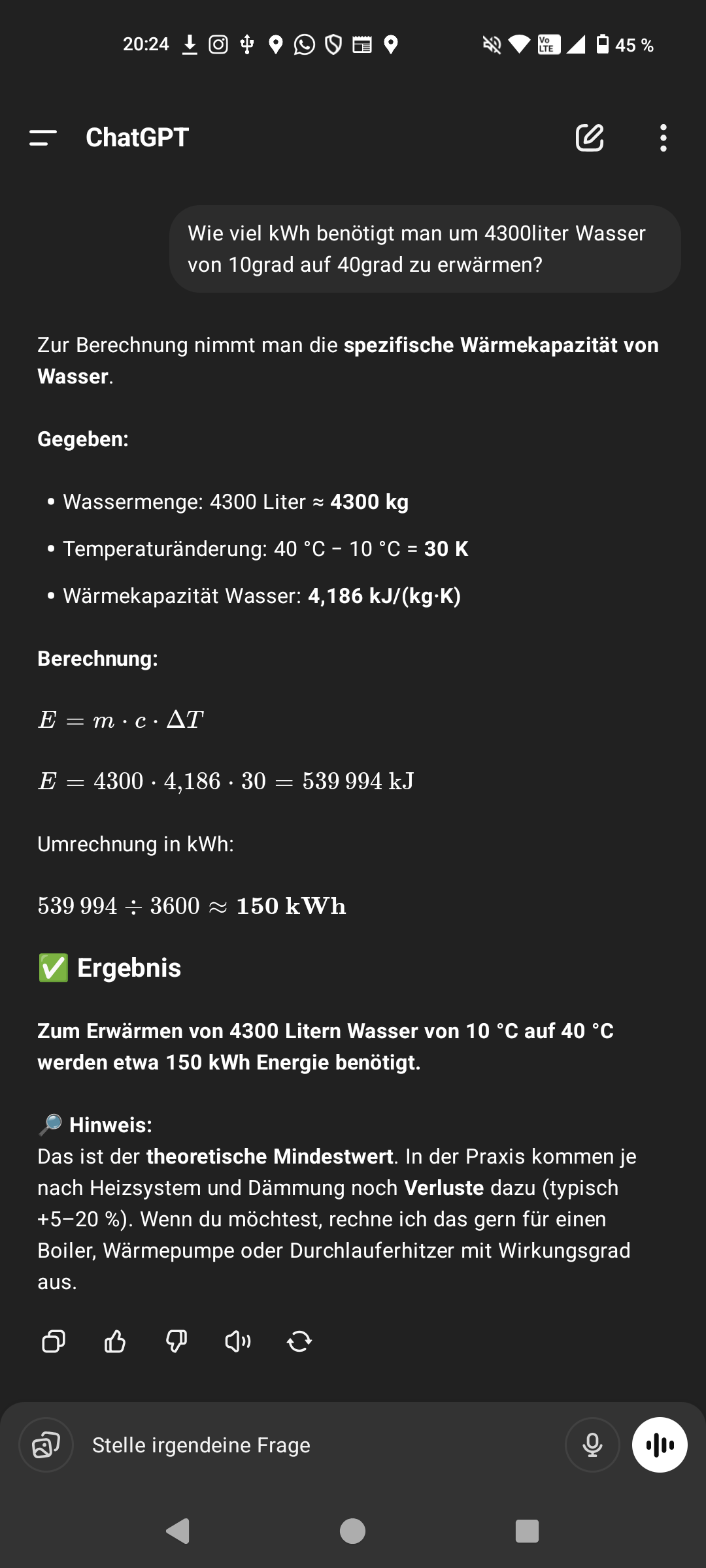Attach a photo to the message
The height and width of the screenshot is (1568, 706).
coord(46,1445)
